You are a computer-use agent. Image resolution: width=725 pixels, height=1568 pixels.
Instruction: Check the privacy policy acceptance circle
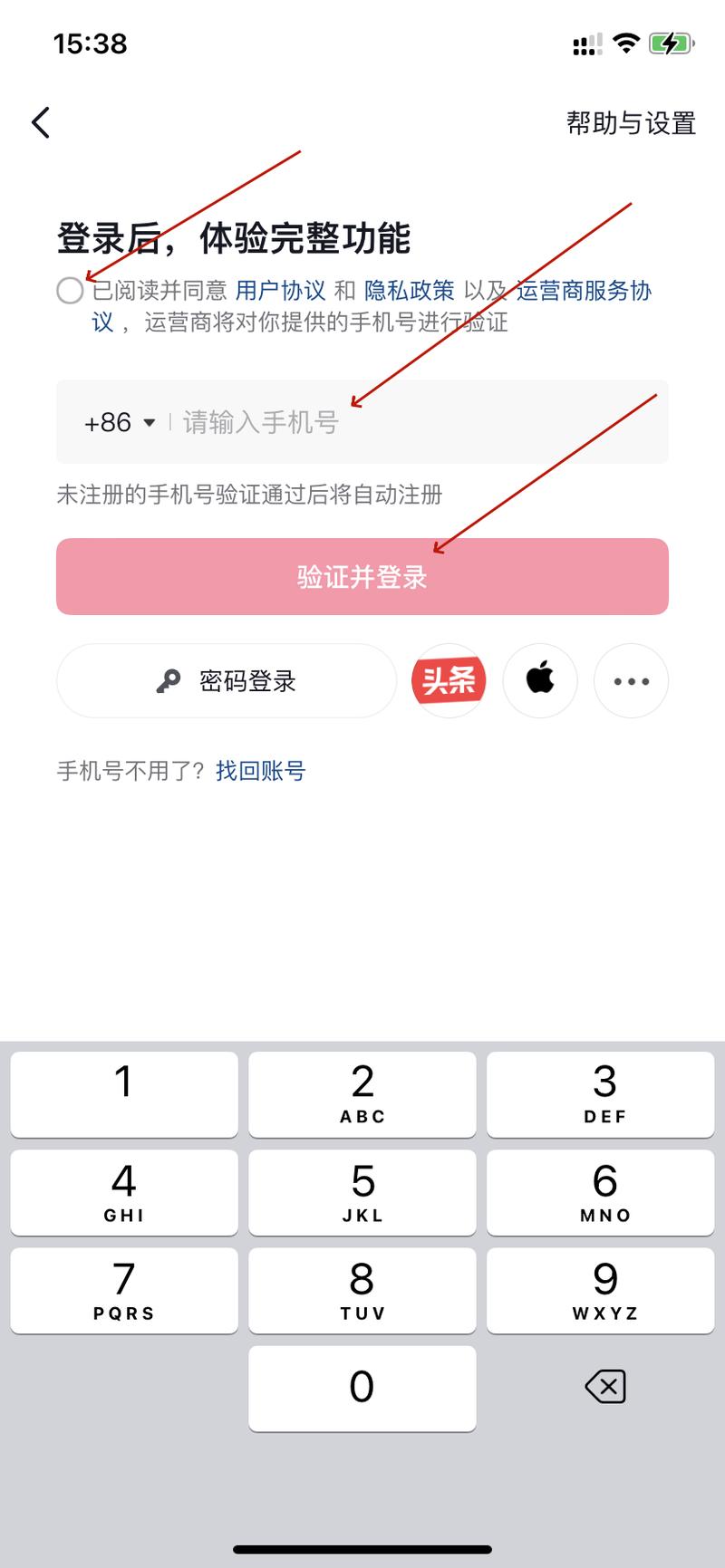tap(70, 292)
